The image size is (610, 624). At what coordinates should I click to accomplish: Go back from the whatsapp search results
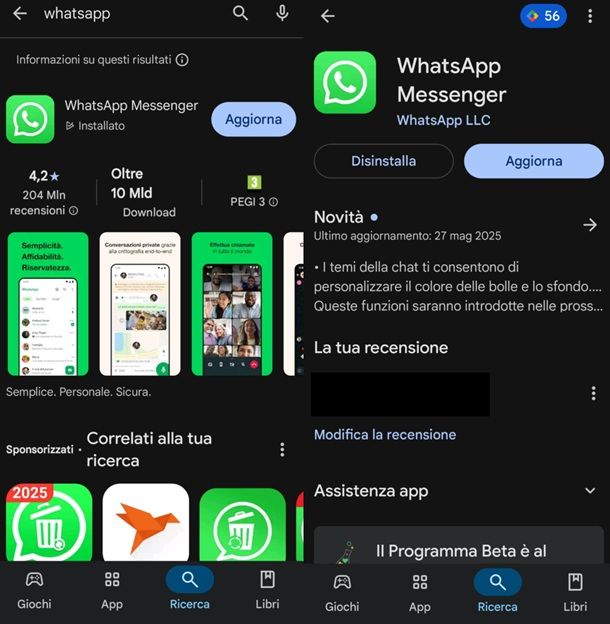click(19, 14)
